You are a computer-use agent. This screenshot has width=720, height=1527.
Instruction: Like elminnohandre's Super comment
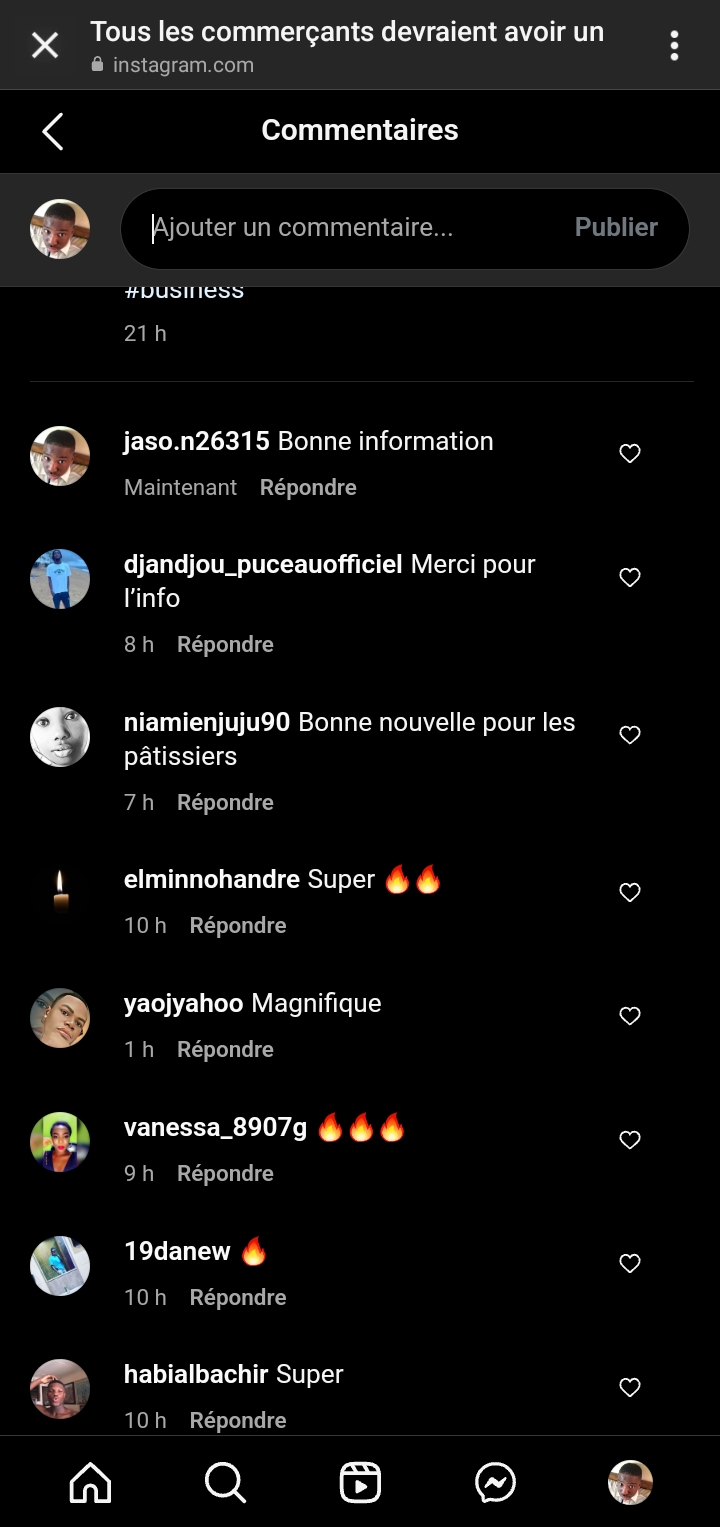[630, 892]
